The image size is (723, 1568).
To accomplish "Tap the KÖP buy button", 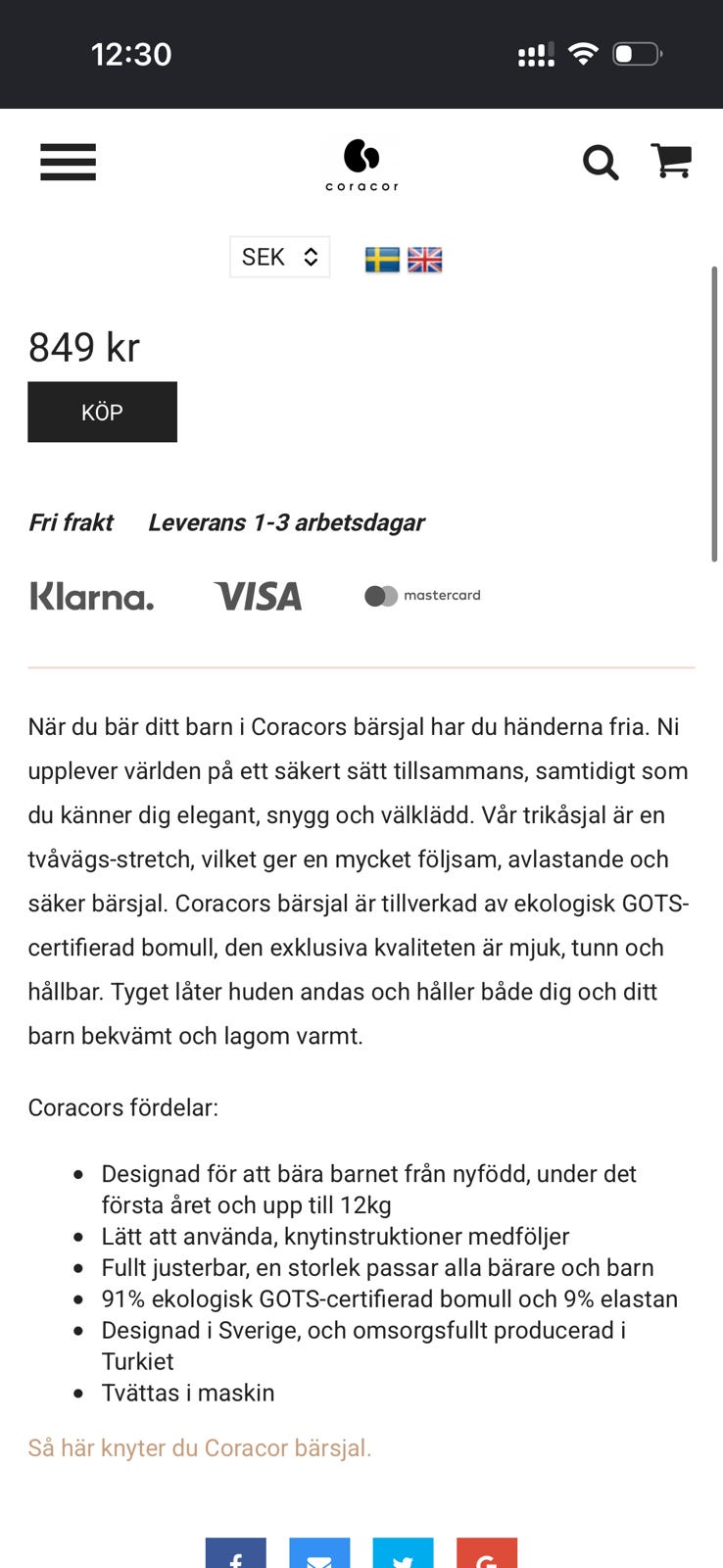I will click(x=102, y=412).
